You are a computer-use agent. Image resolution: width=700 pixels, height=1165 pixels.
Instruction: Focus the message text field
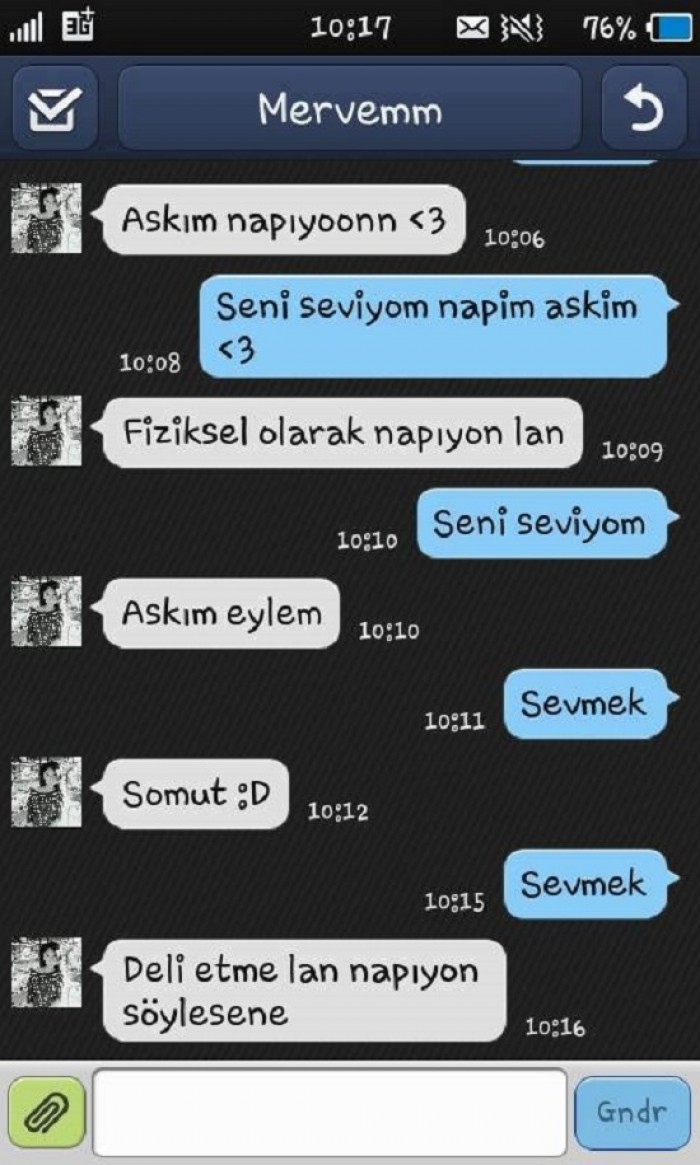[x=330, y=1111]
